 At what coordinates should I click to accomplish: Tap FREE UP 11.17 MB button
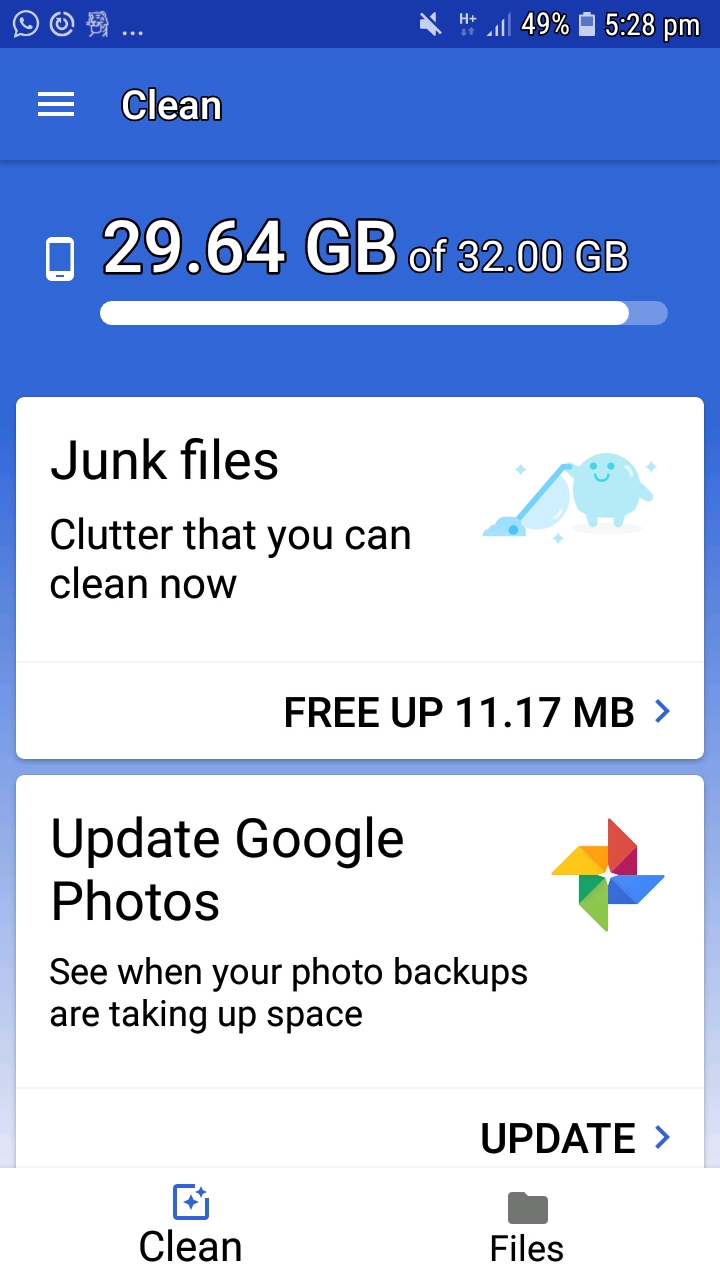point(477,712)
